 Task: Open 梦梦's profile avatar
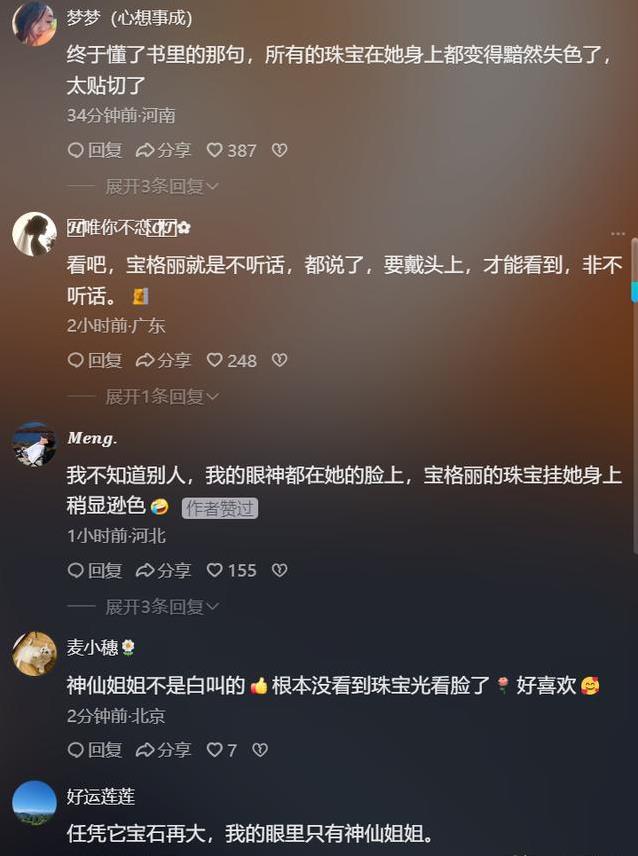pyautogui.click(x=34, y=23)
